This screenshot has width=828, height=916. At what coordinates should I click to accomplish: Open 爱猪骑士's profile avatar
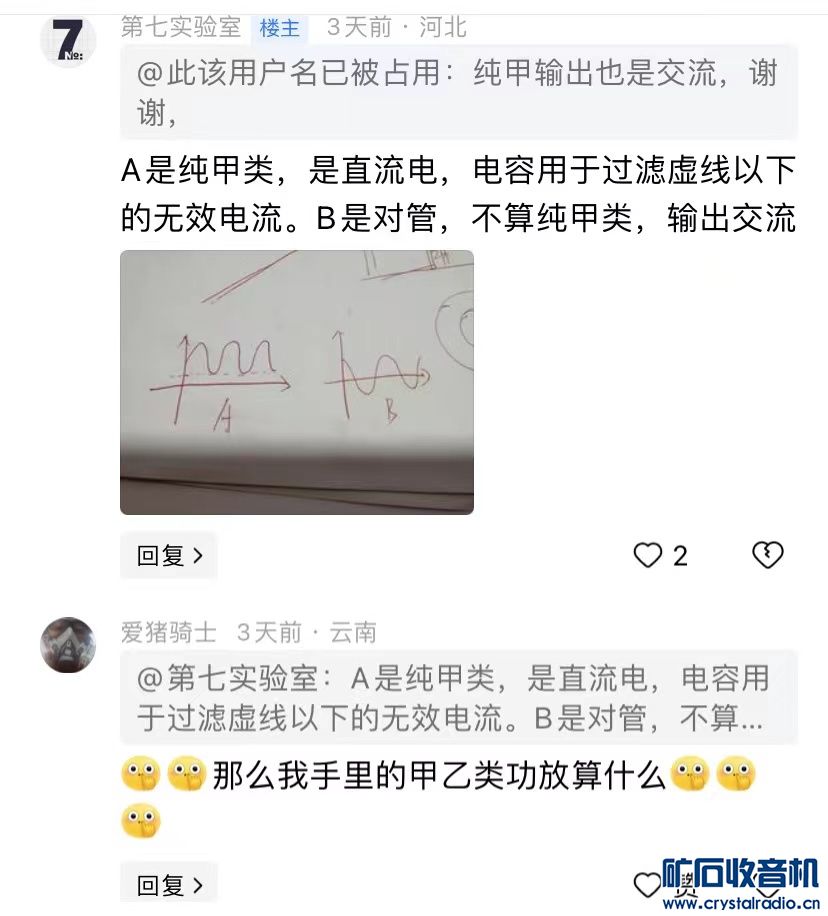pyautogui.click(x=67, y=645)
